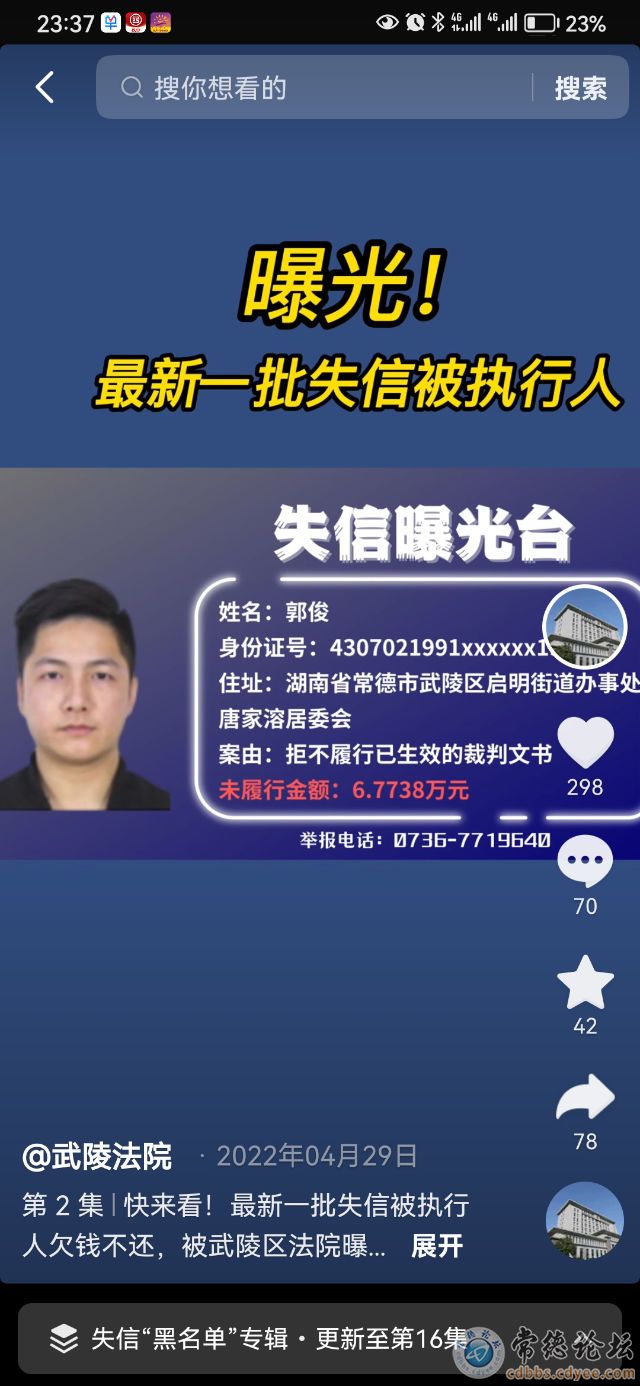Screen dimensions: 640x1386
Task: Open the 武陵法院 profile avatar
Action: [585, 627]
